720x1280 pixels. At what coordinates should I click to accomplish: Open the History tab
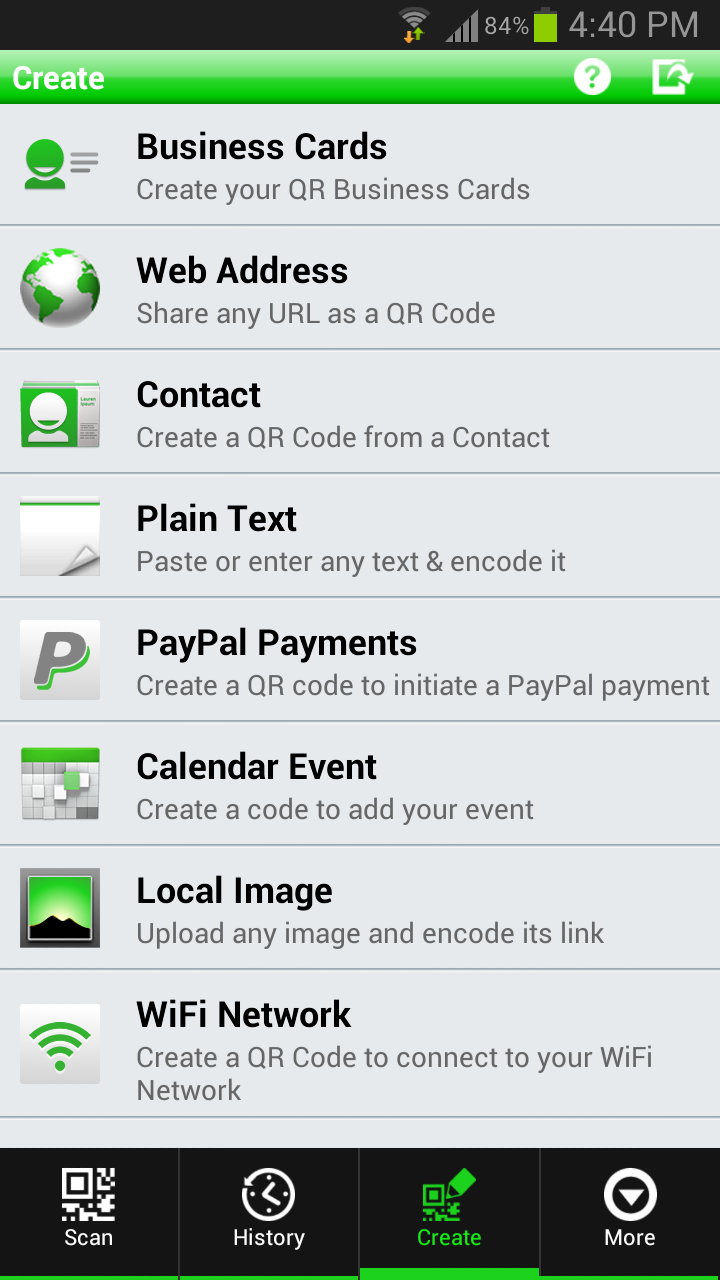(x=268, y=1210)
